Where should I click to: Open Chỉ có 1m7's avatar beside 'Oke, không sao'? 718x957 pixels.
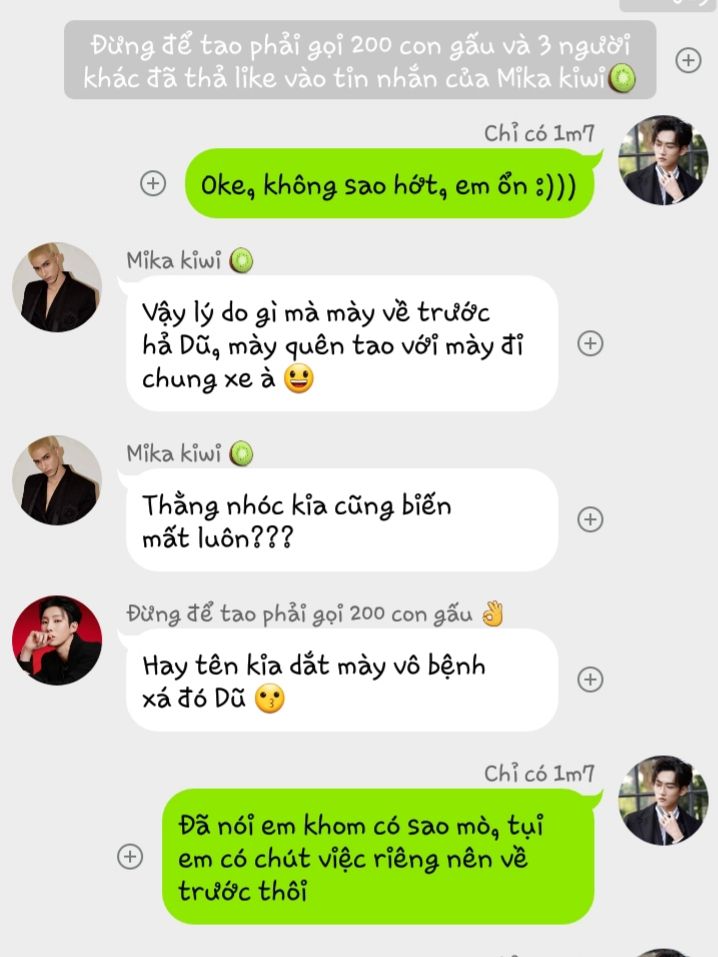tap(663, 160)
